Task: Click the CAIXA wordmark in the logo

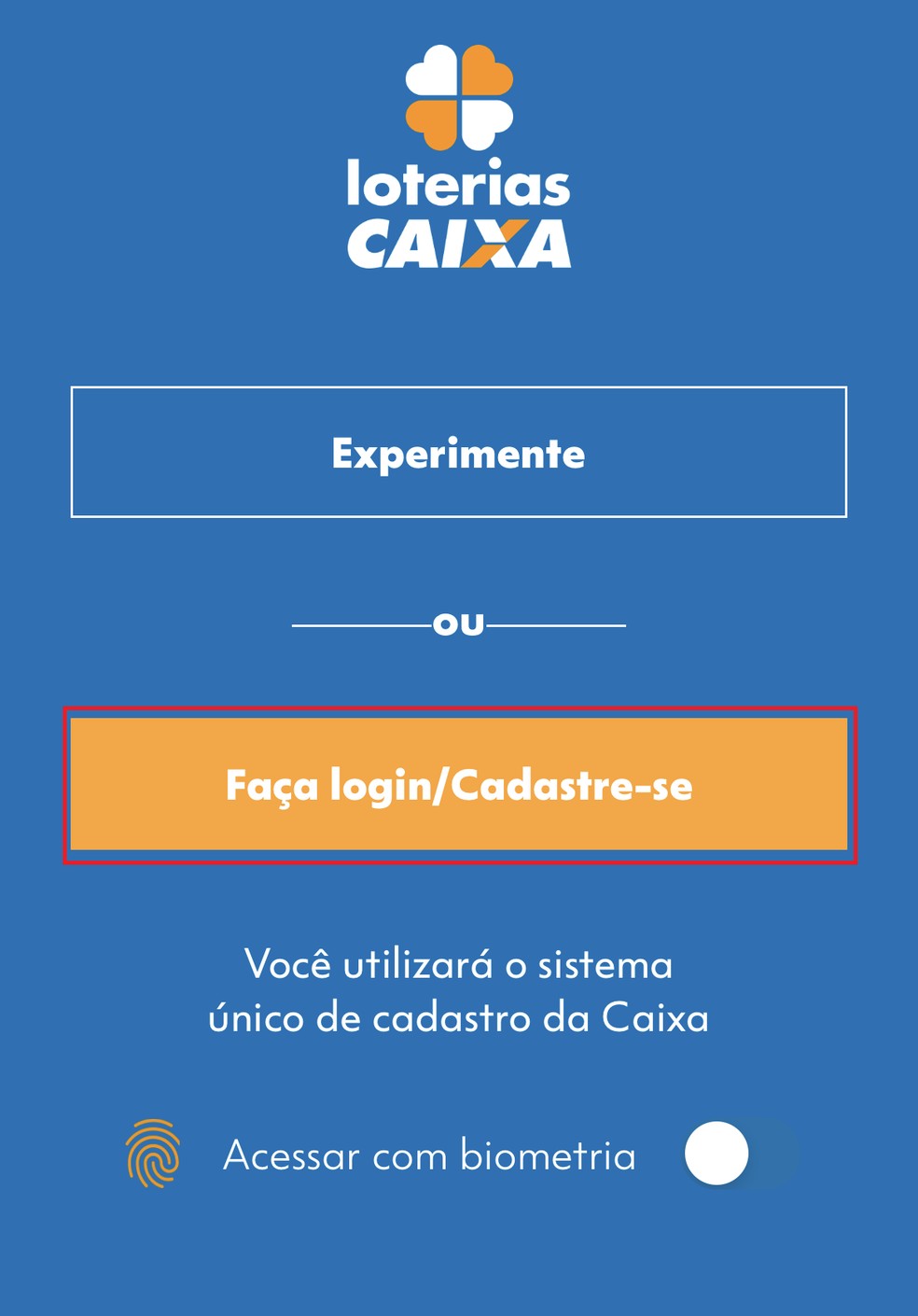Action: pyautogui.click(x=461, y=241)
